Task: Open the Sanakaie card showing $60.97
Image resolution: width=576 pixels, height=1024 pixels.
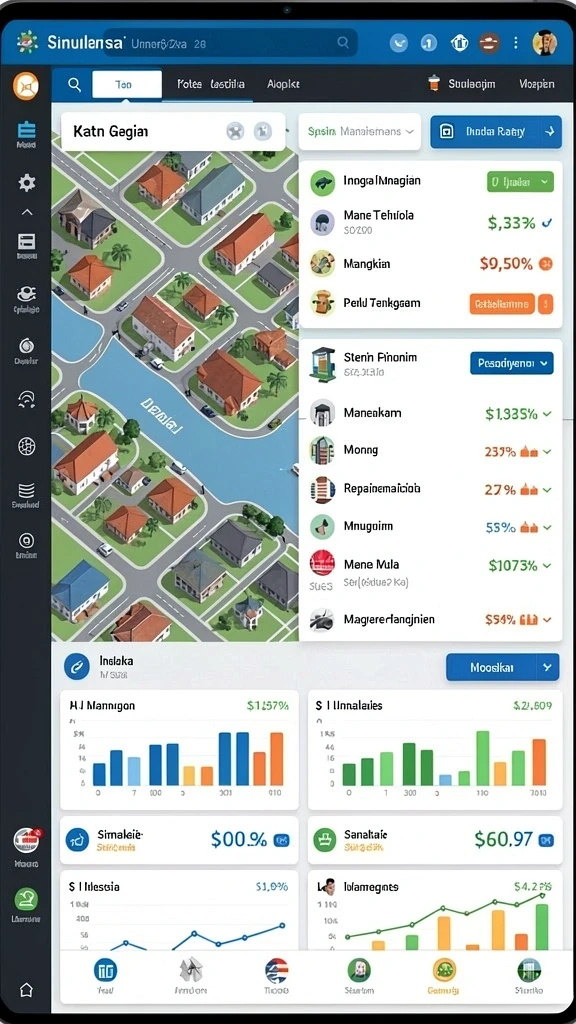Action: (x=435, y=840)
